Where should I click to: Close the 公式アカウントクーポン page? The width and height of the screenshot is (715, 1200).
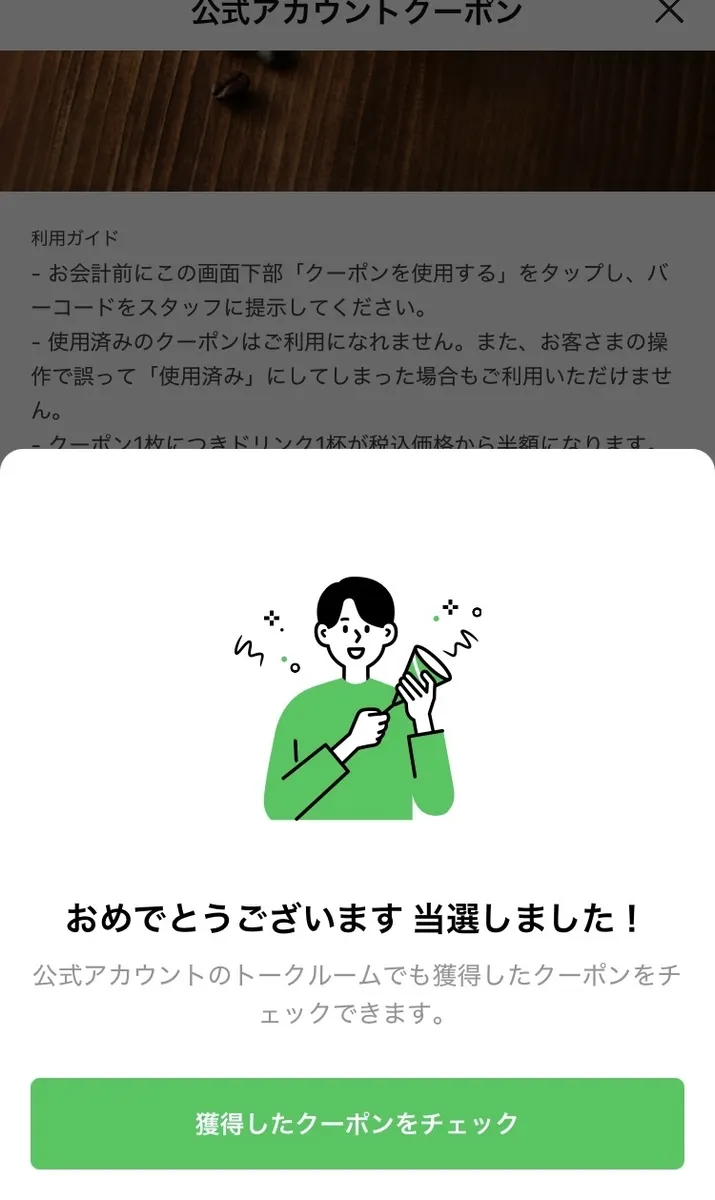[x=668, y=12]
